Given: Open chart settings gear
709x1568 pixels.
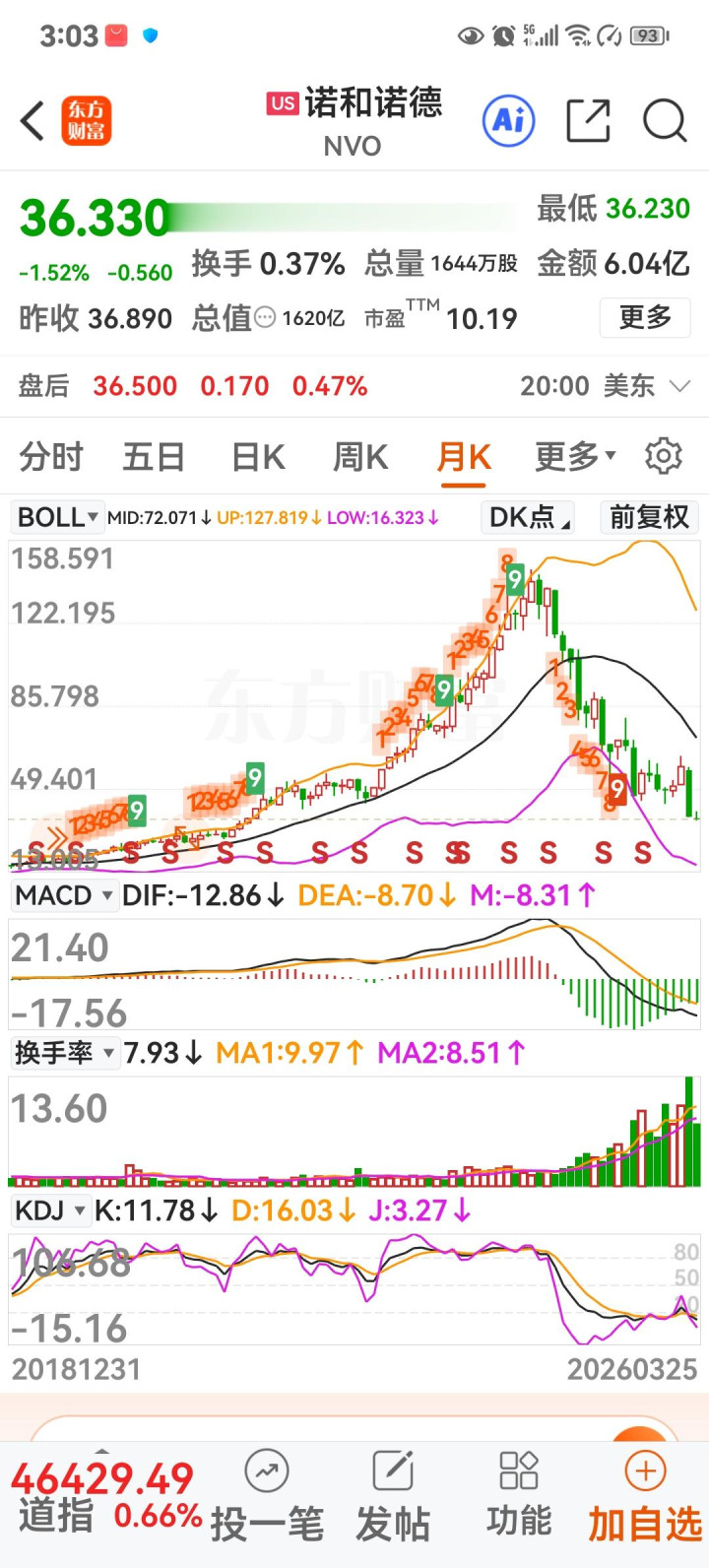Looking at the screenshot, I should coord(664,456).
